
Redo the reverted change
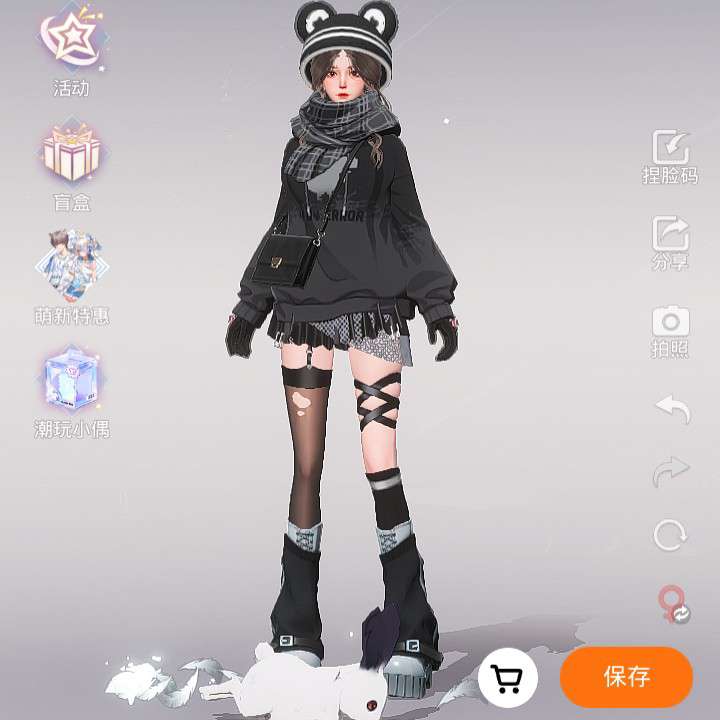[x=671, y=471]
